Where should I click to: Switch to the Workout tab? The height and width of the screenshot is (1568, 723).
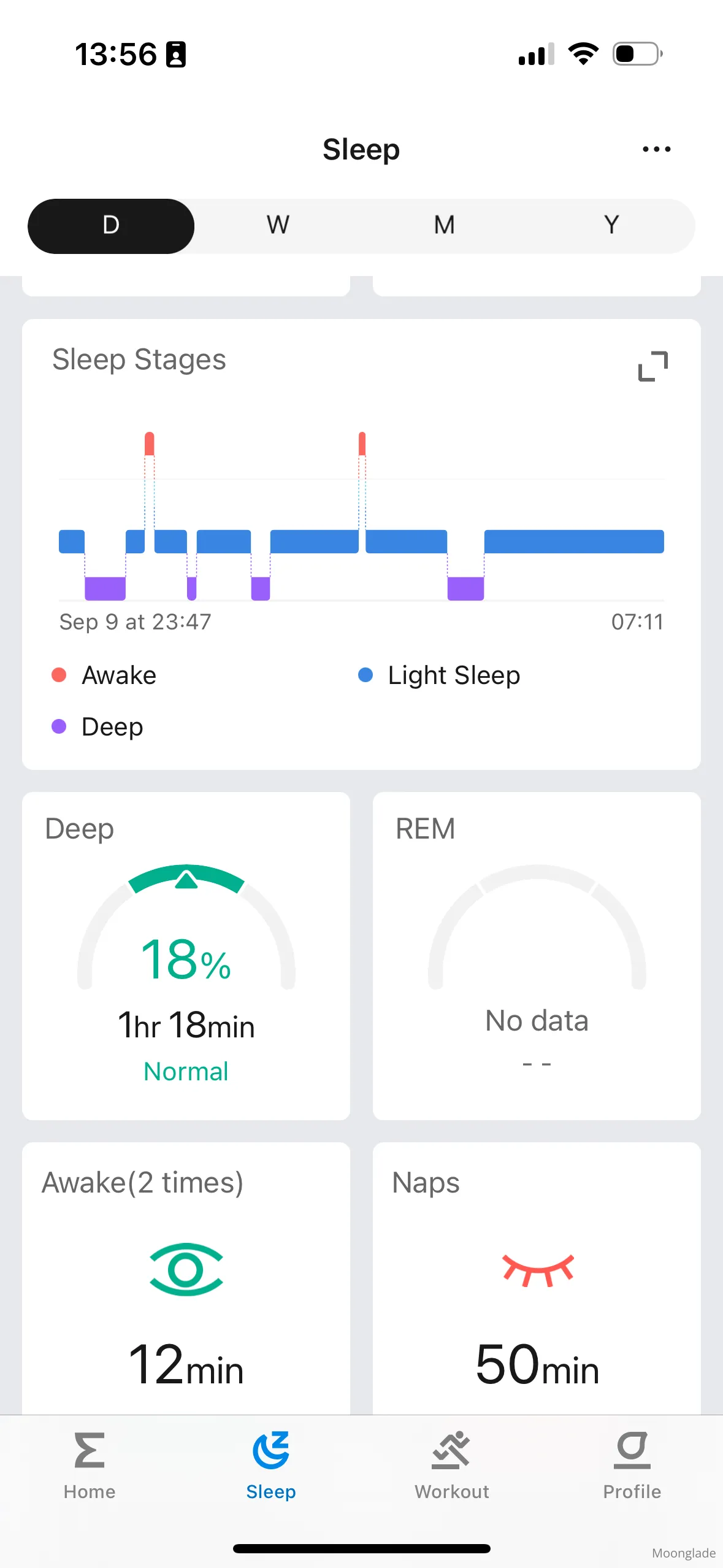(x=452, y=1465)
